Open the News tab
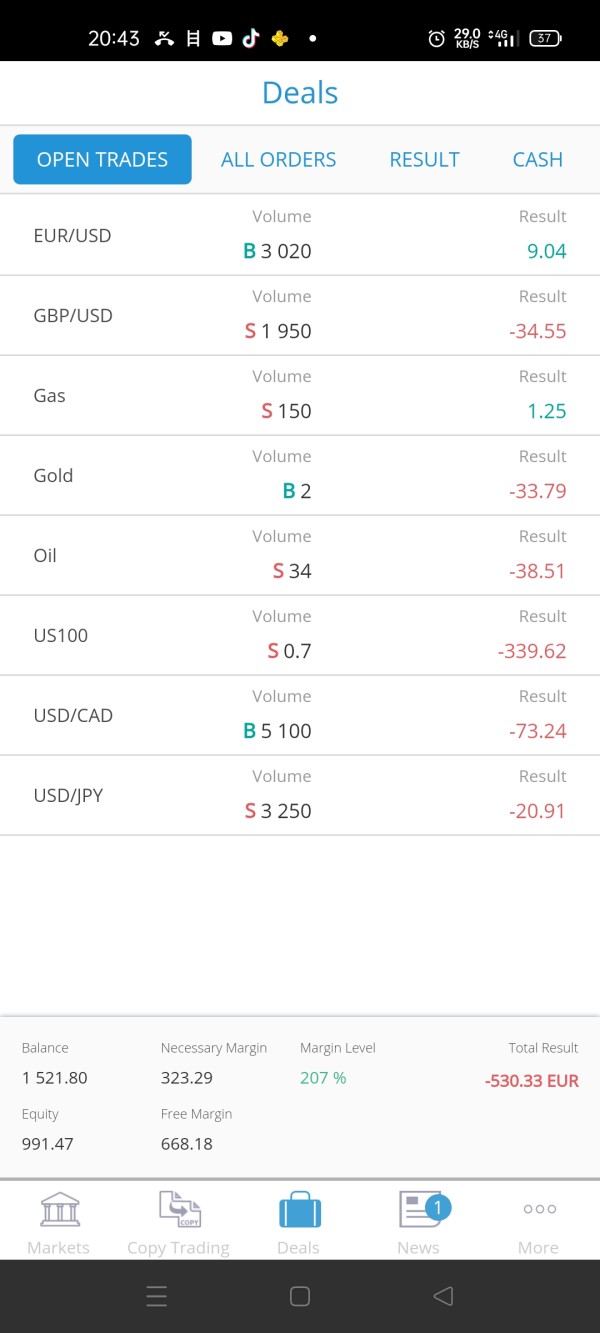The image size is (600, 1333). [419, 1222]
